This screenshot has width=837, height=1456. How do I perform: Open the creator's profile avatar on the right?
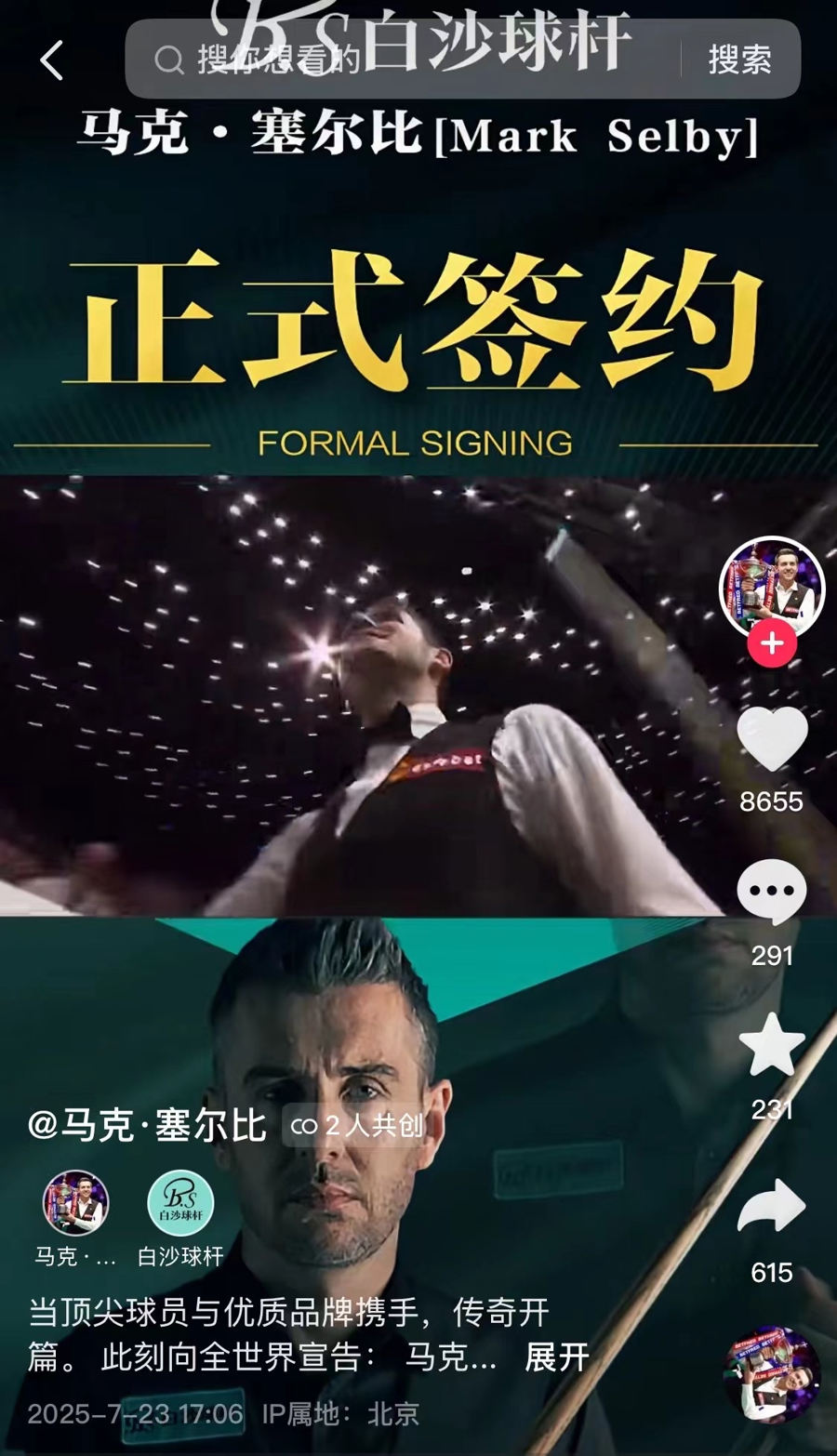point(771,586)
